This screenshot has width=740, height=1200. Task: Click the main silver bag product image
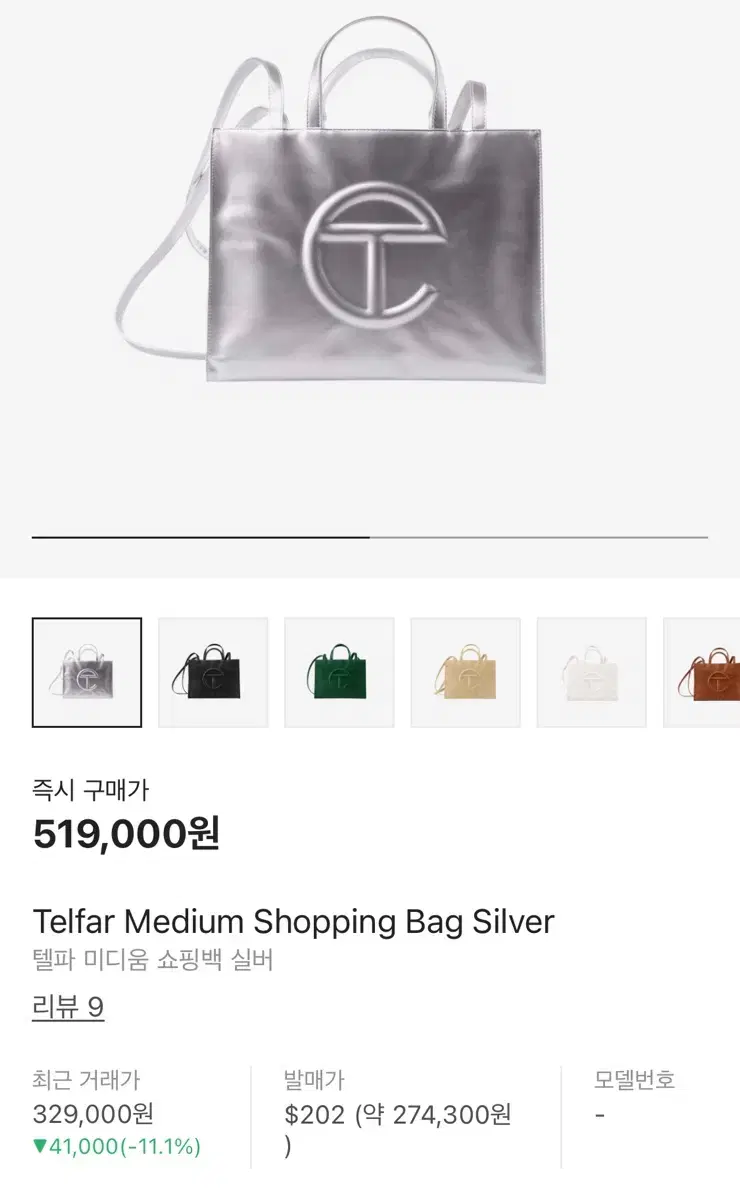click(370, 240)
